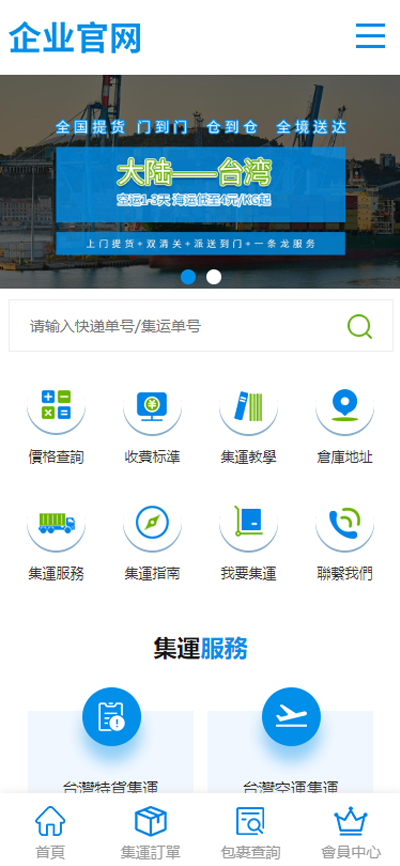Open 聯繫我們 contact page

(344, 543)
